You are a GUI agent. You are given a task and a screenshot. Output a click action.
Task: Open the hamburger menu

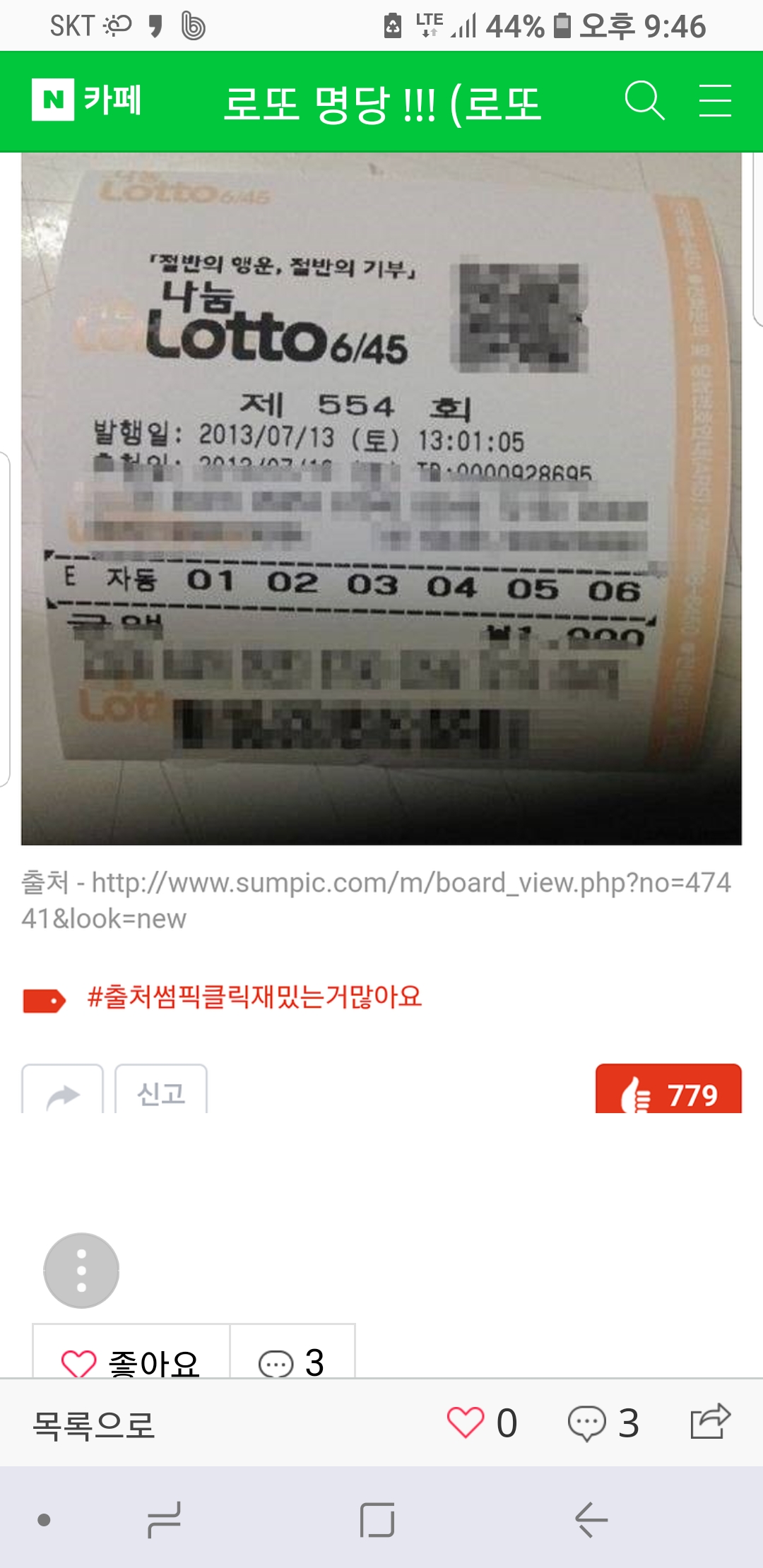[715, 100]
